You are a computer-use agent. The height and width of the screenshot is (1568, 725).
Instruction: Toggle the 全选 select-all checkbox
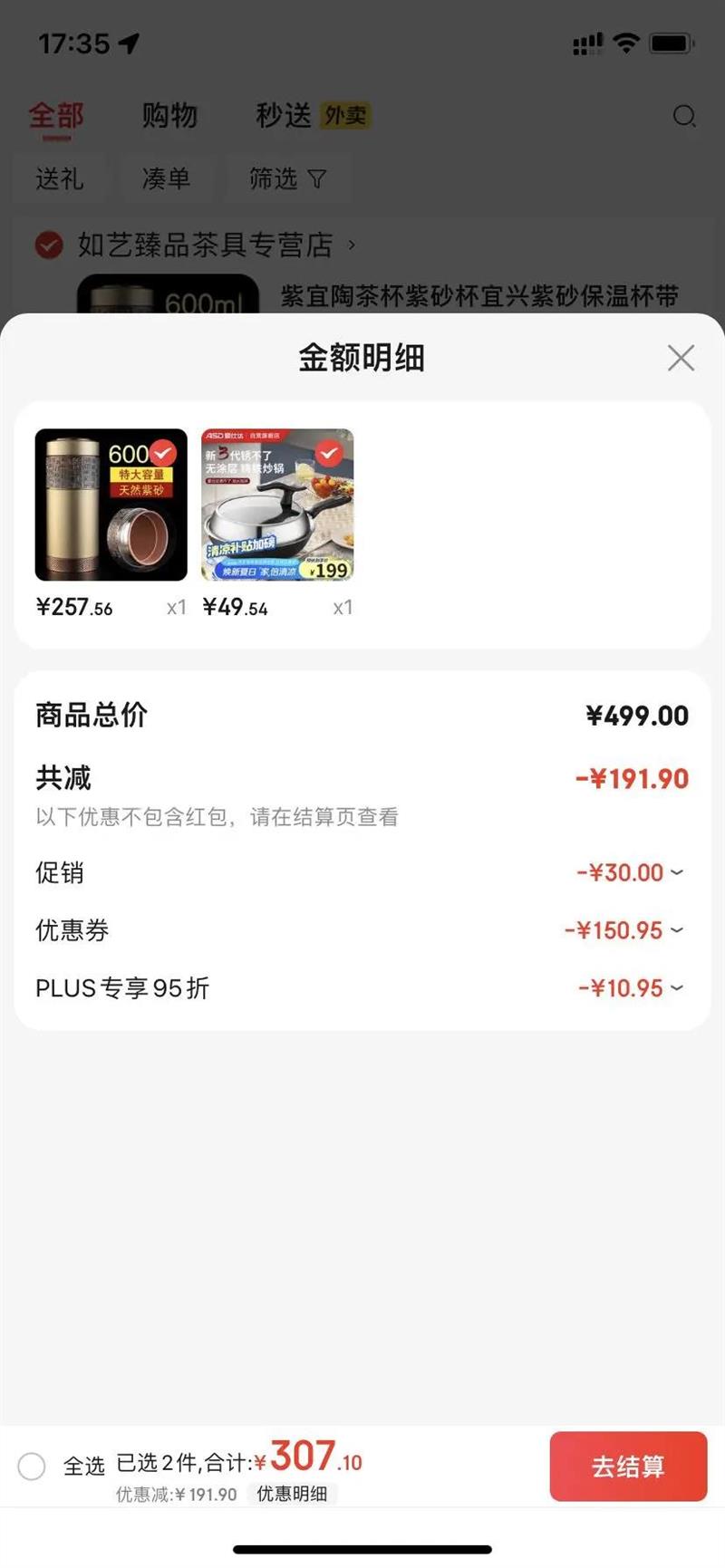pos(32,1466)
